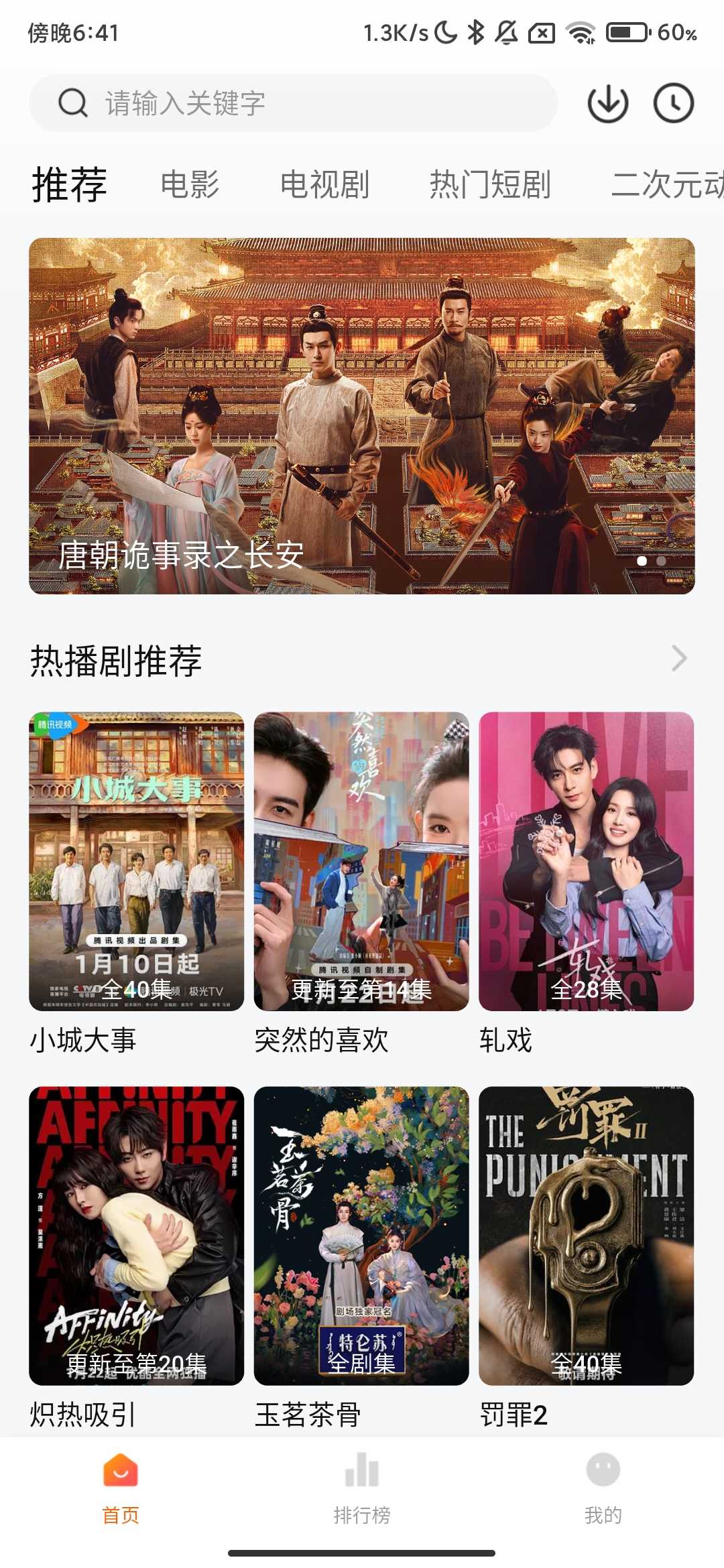Open the 突然的喜欢 drama card
This screenshot has width=724, height=1568.
tap(361, 861)
